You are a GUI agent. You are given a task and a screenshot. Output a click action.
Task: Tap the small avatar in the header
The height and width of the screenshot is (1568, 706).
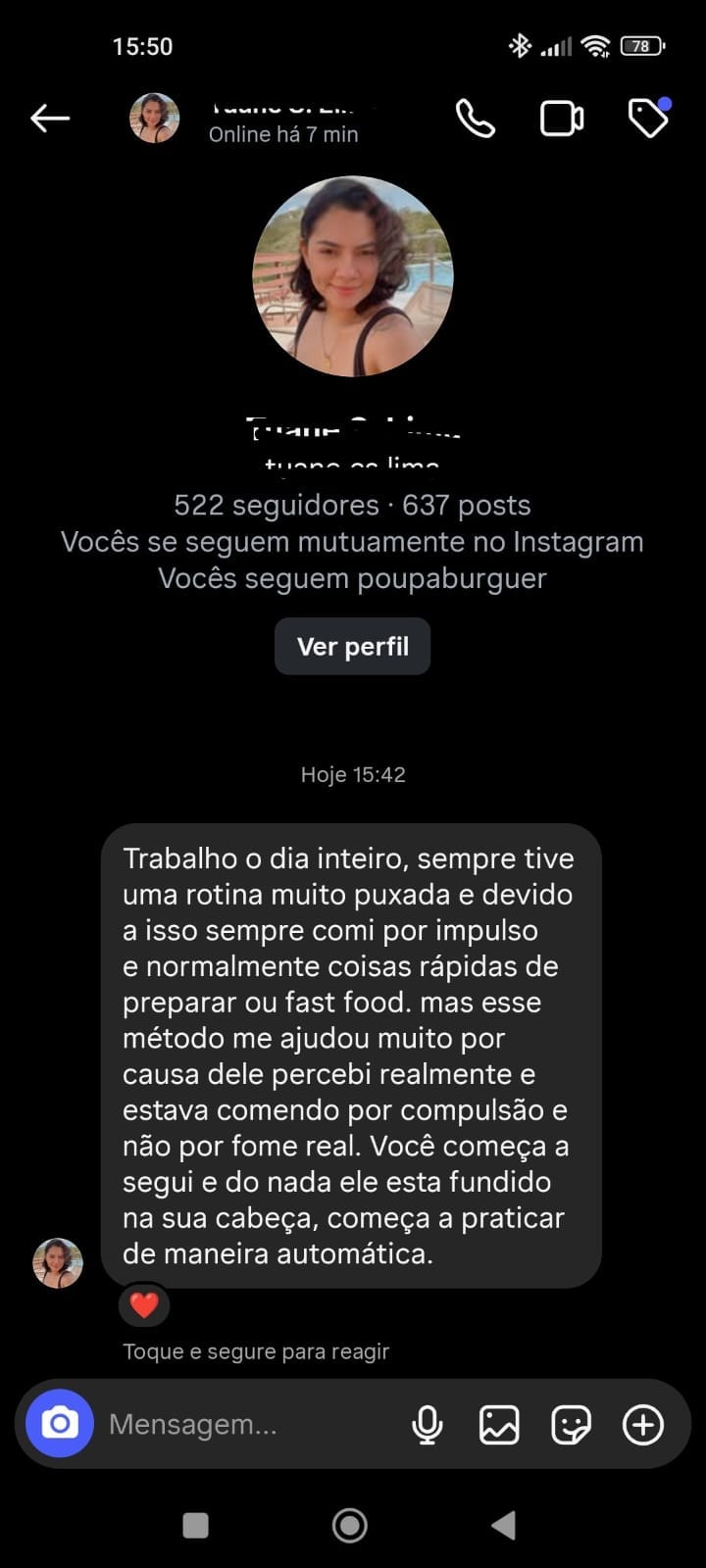click(x=155, y=119)
